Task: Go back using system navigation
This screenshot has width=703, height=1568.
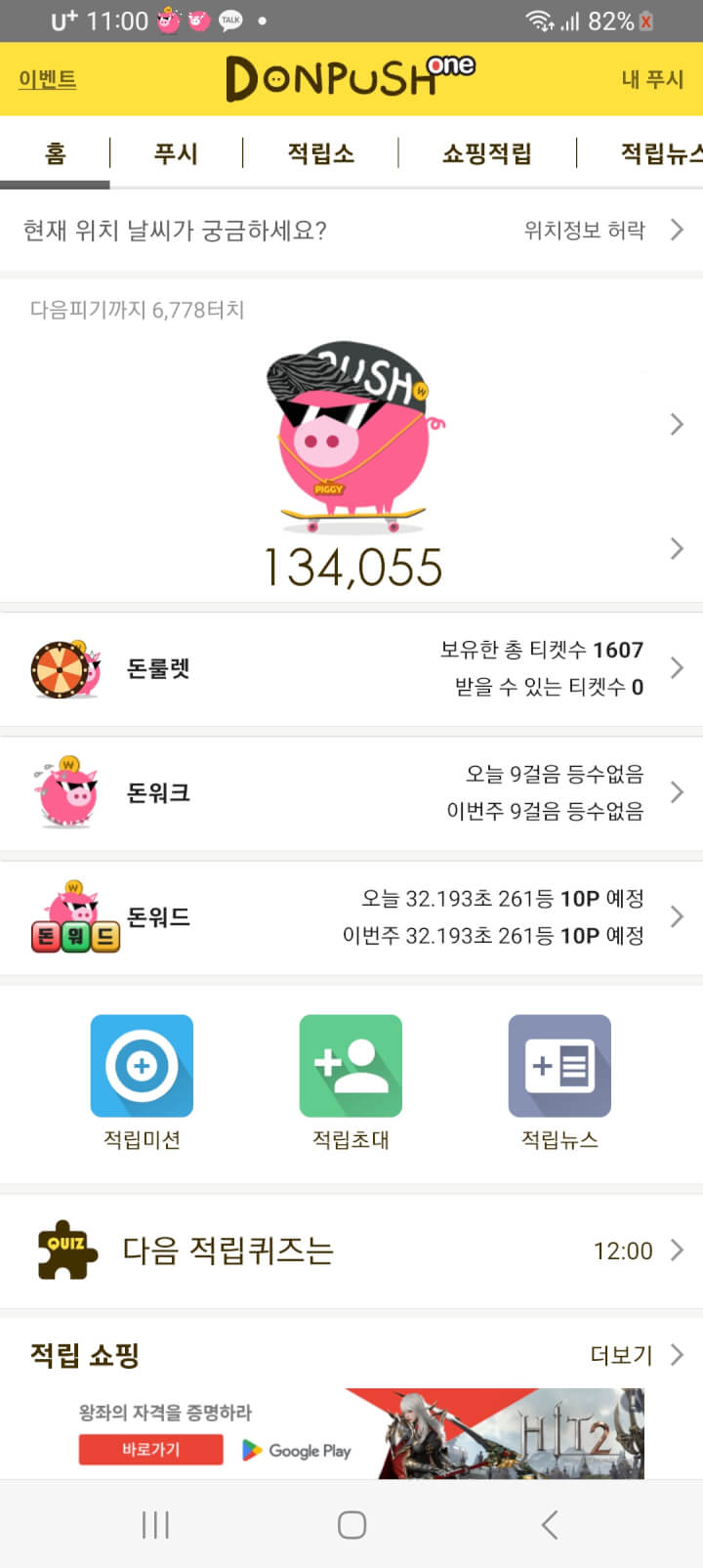Action: [x=549, y=1524]
